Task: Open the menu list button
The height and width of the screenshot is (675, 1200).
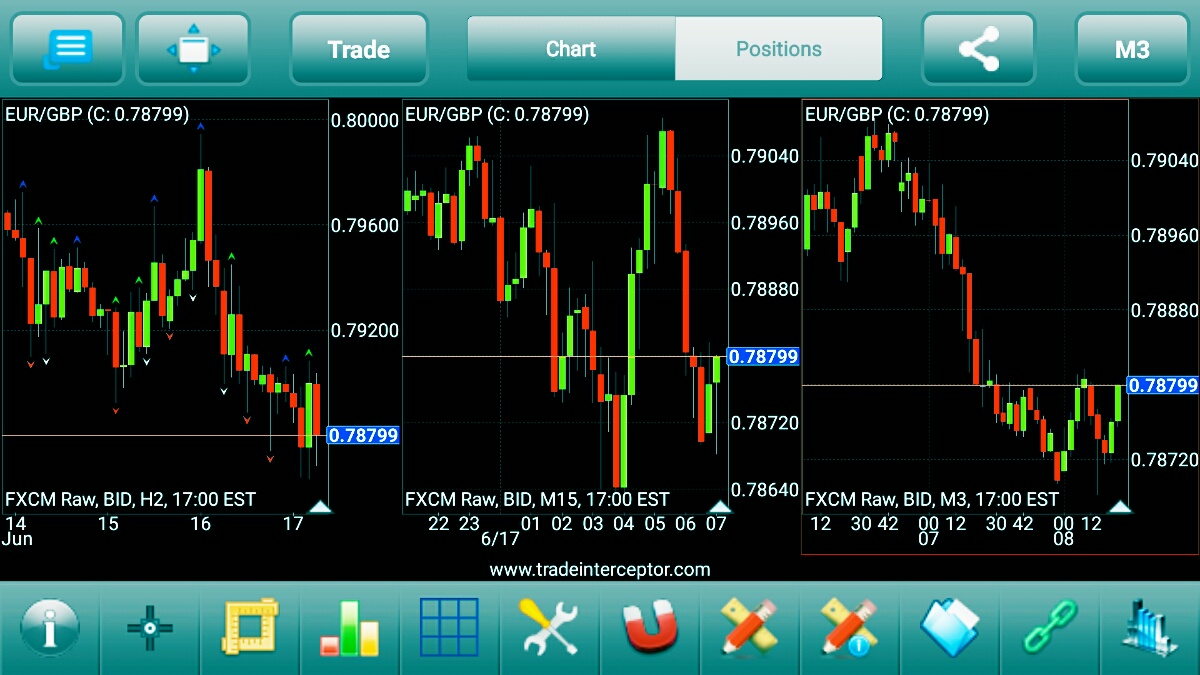Action: [x=67, y=49]
